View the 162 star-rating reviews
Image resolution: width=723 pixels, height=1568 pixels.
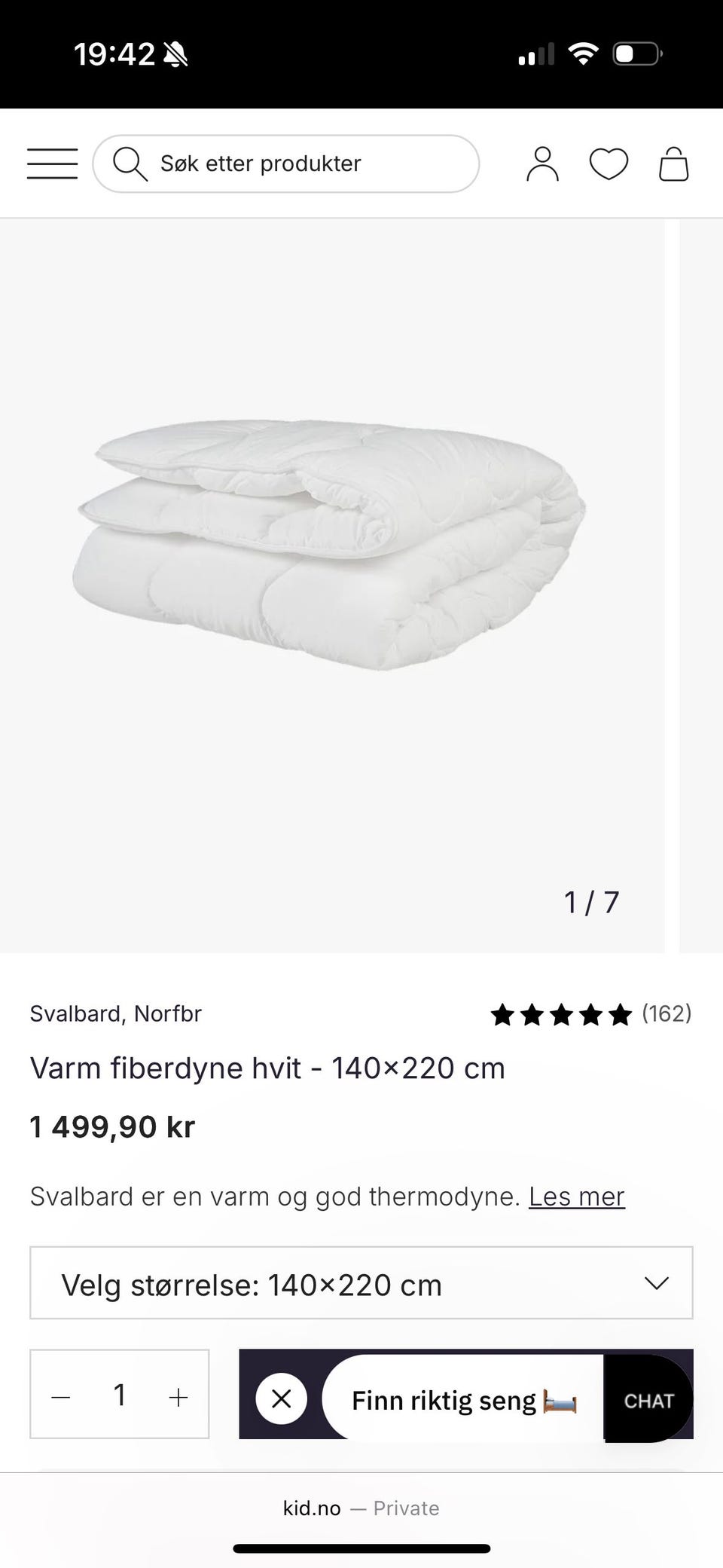[591, 1014]
